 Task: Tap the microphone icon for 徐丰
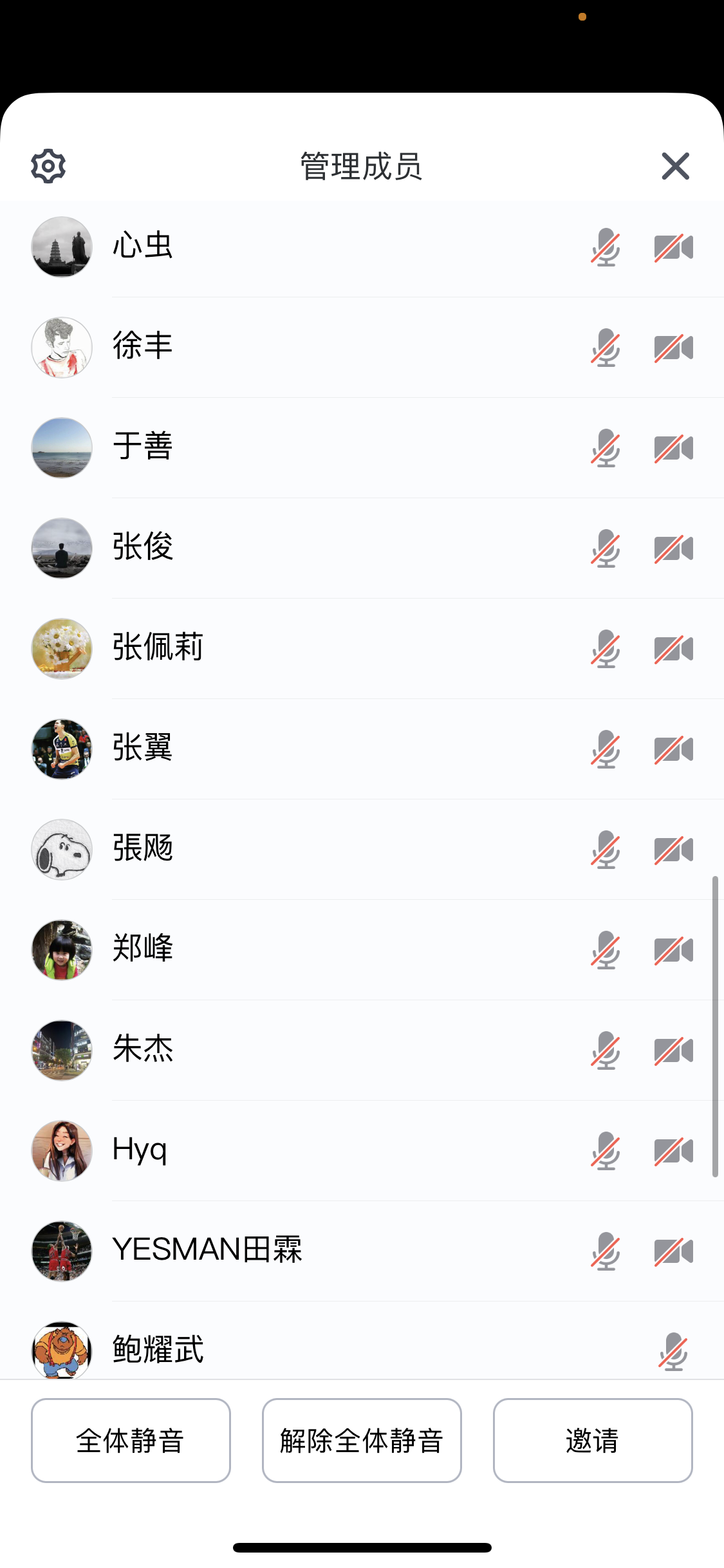(x=606, y=348)
